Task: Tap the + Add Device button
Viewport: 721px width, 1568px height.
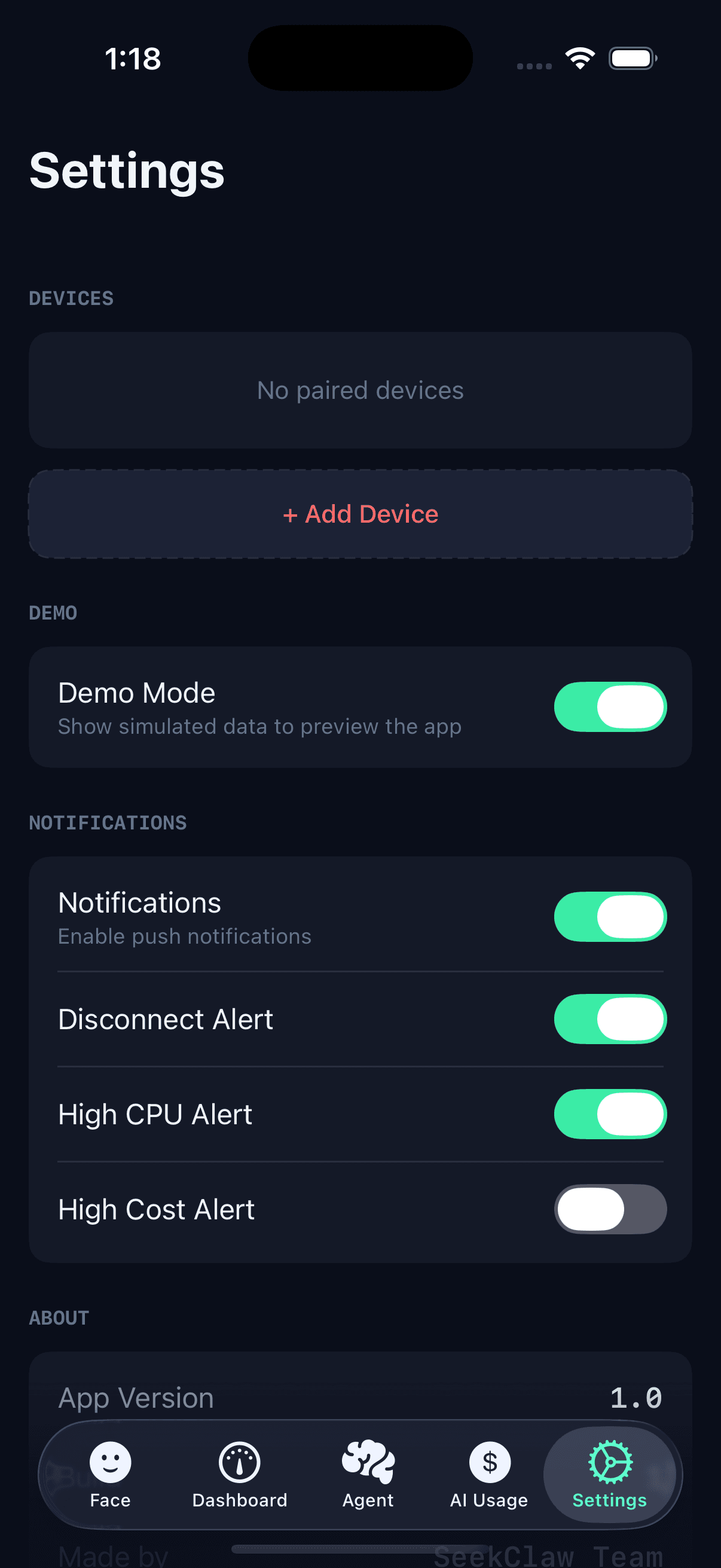Action: [360, 514]
